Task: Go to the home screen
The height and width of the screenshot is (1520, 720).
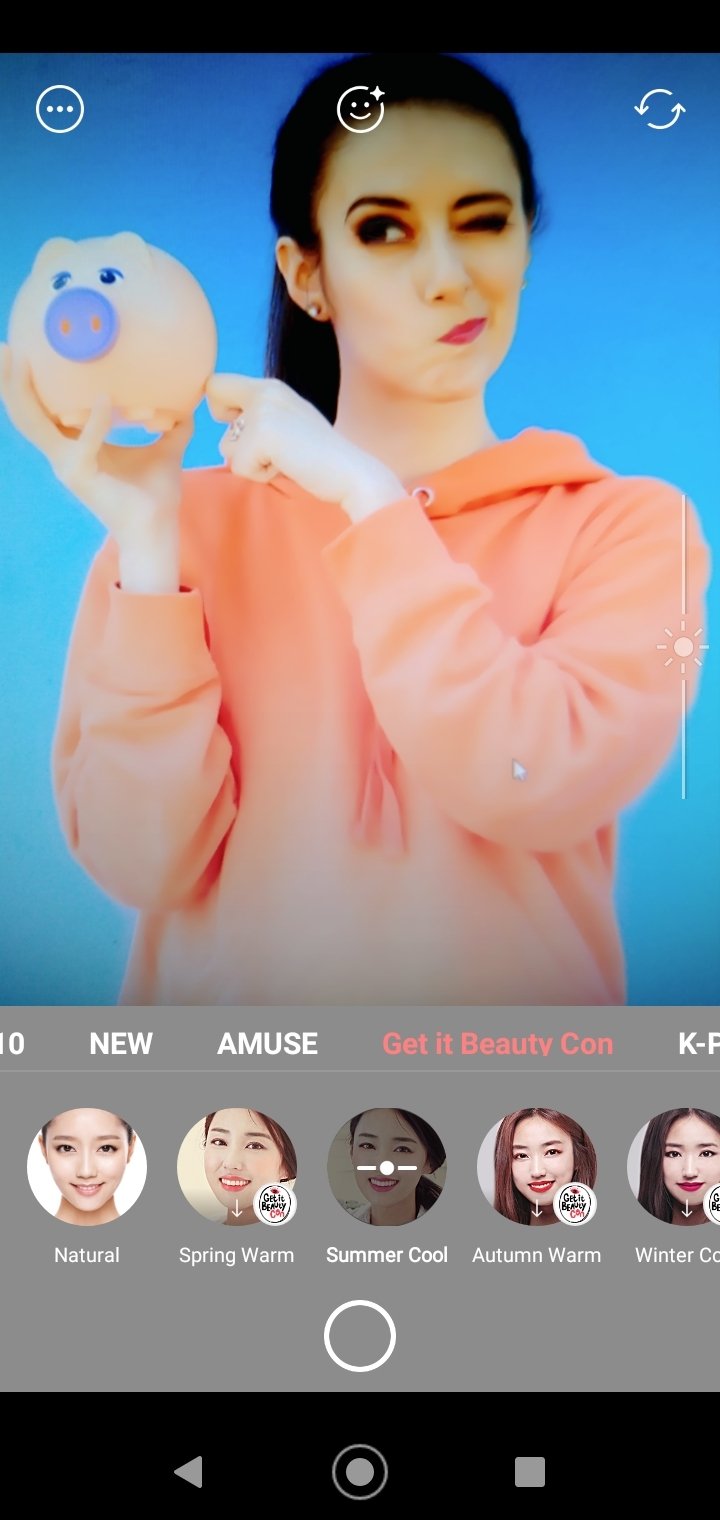Action: tap(360, 1472)
